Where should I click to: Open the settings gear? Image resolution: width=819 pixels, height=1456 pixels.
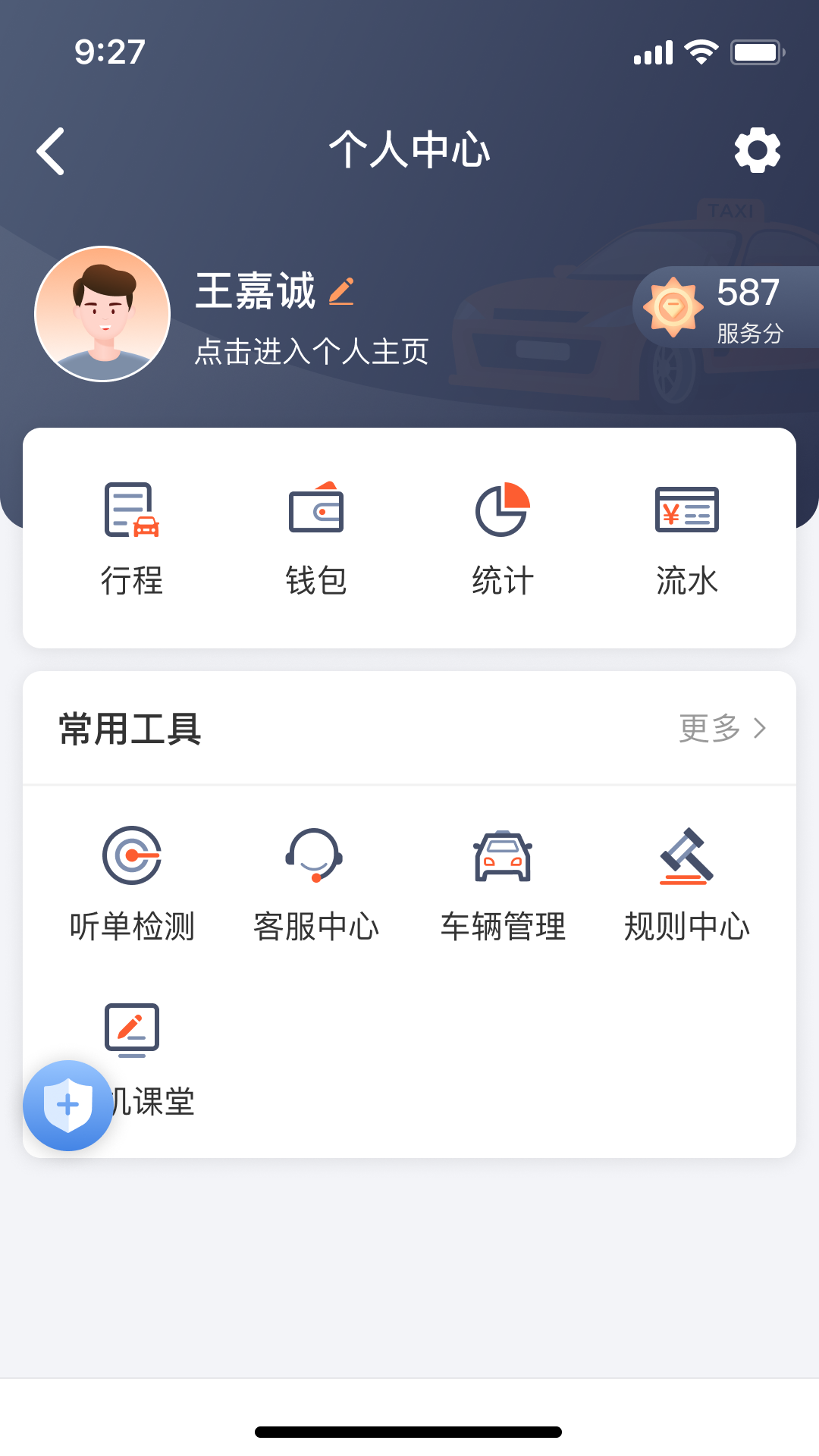tap(757, 149)
